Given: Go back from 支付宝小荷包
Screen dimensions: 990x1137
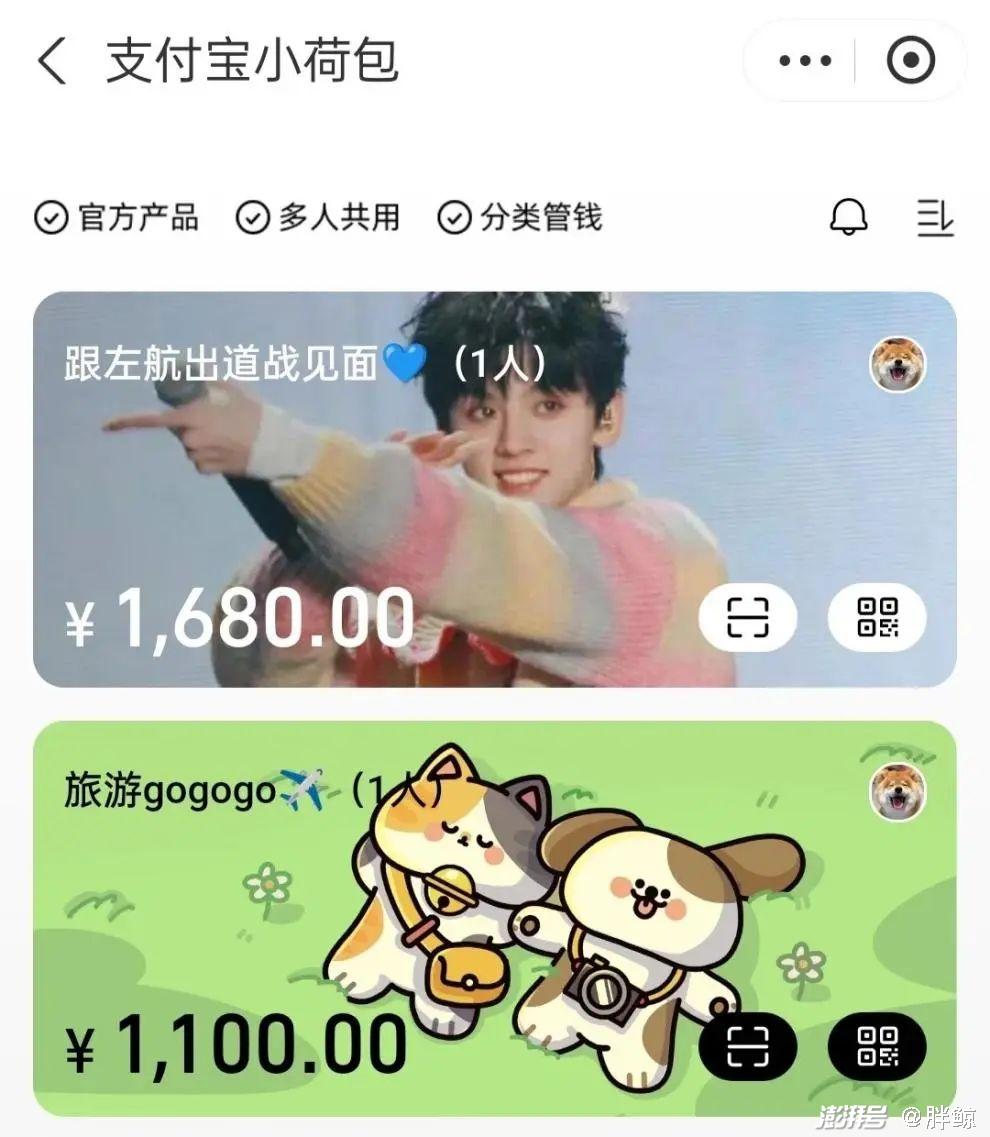Looking at the screenshot, I should (52, 61).
